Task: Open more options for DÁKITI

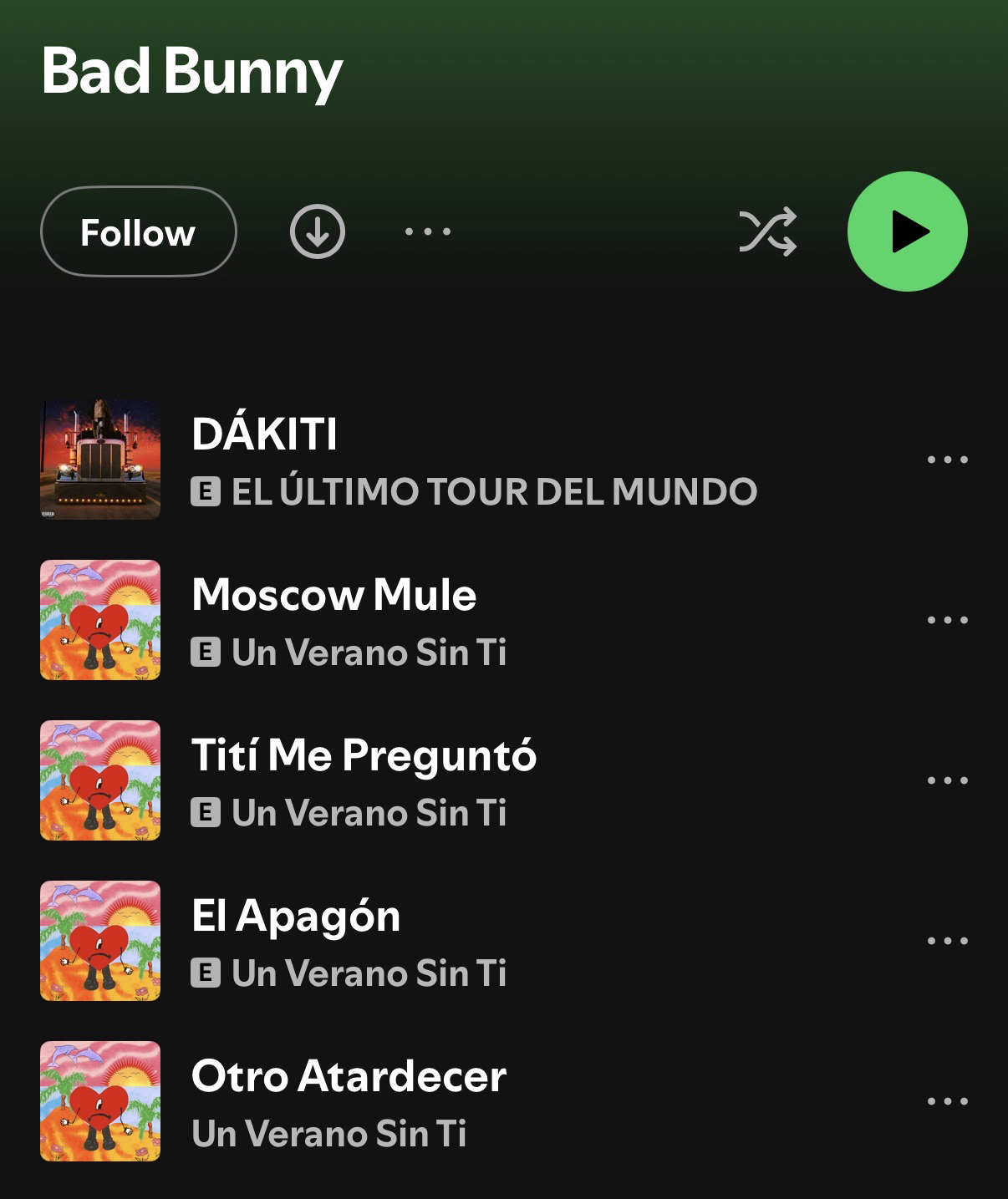Action: [948, 460]
